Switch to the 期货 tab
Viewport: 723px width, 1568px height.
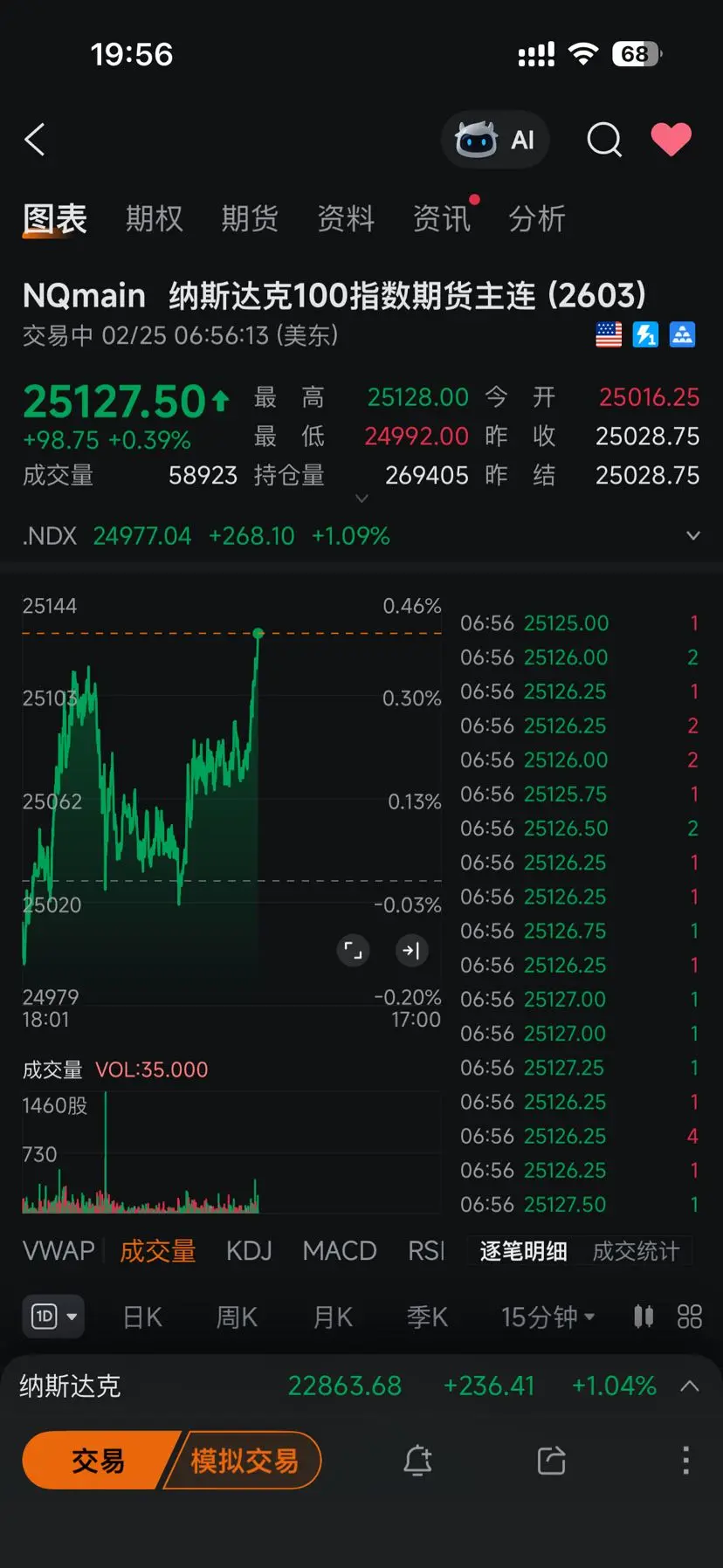(250, 218)
